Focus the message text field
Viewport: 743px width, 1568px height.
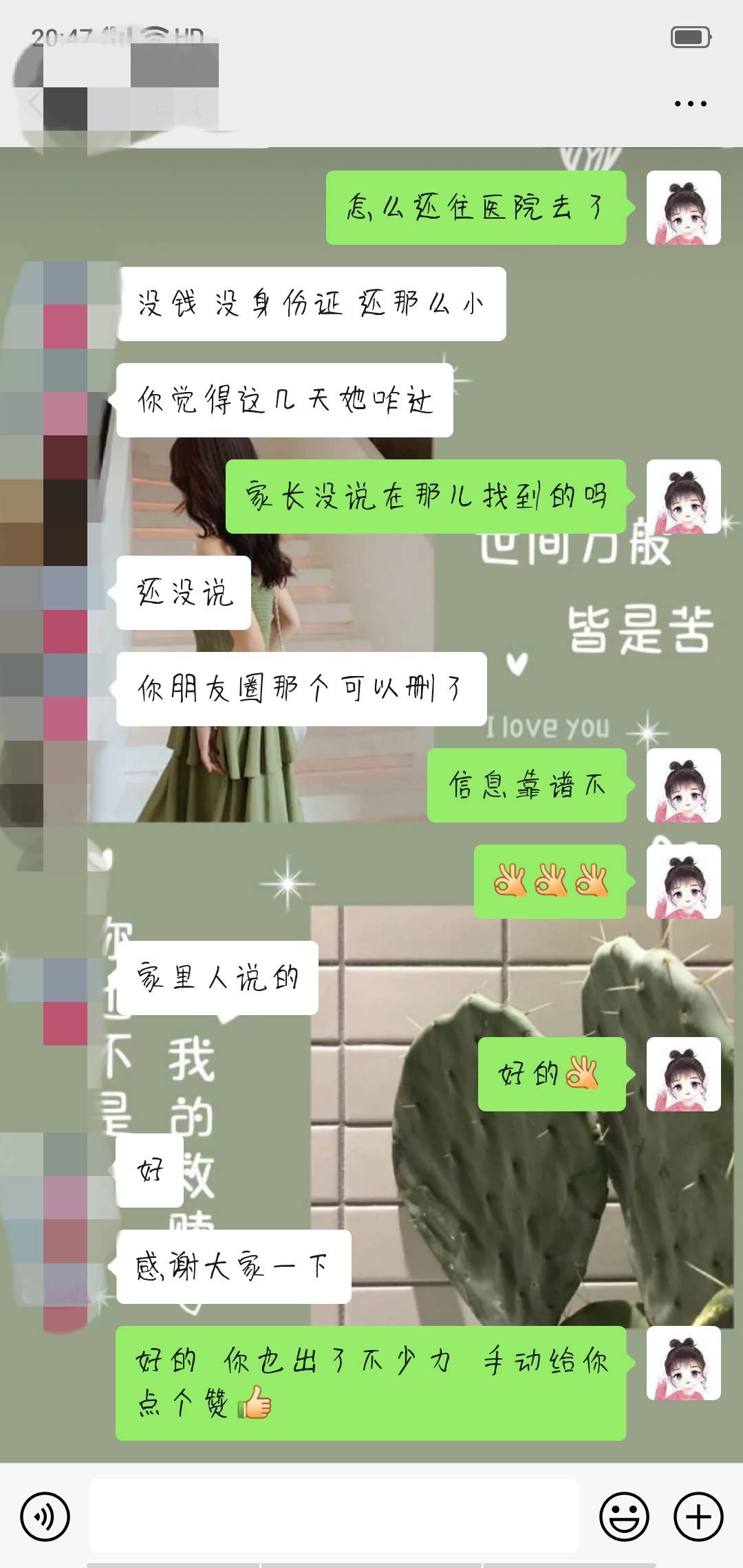(x=334, y=1516)
